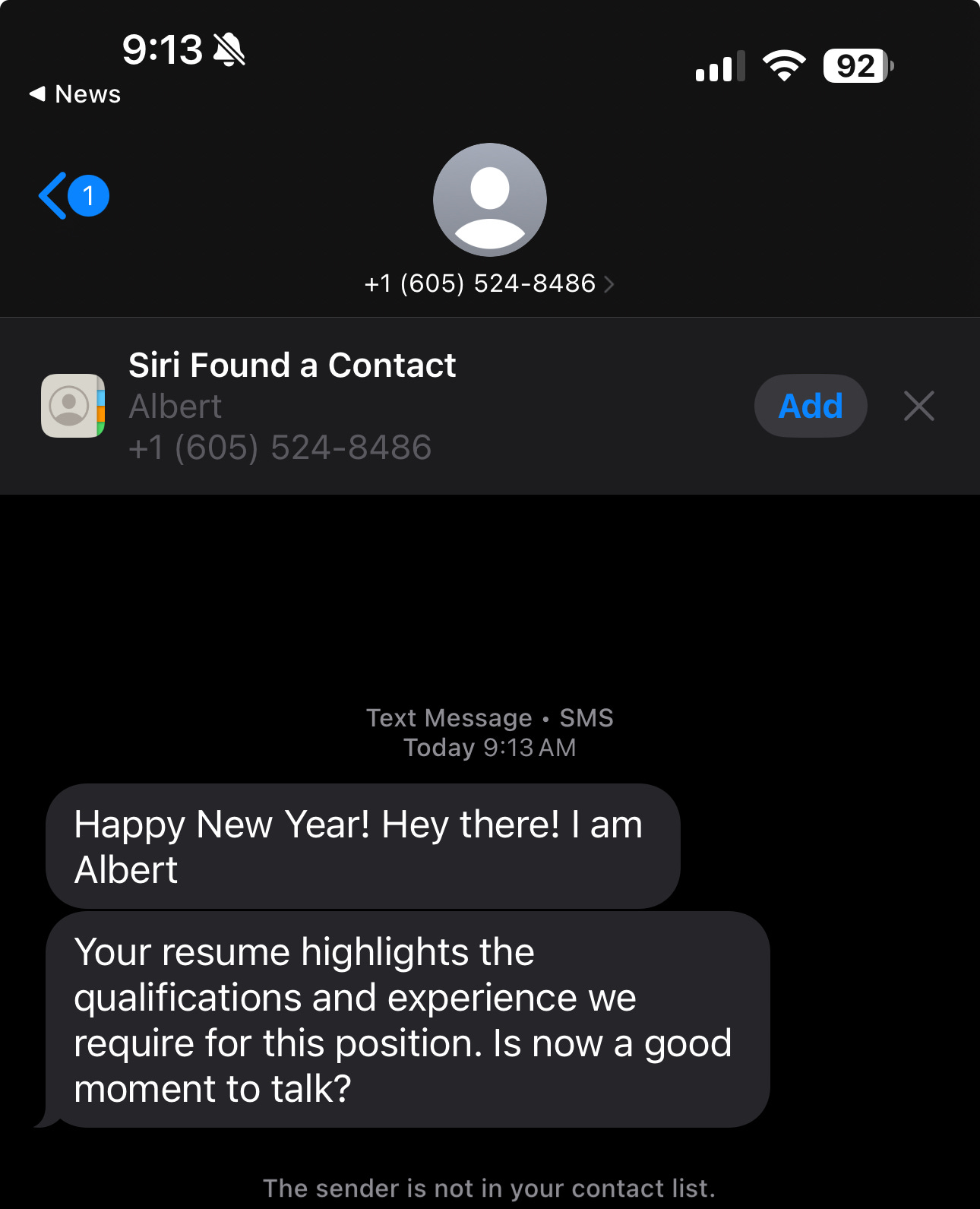The width and height of the screenshot is (980, 1209).
Task: Open contact details for +1 (605) 524-8486
Action: point(488,284)
